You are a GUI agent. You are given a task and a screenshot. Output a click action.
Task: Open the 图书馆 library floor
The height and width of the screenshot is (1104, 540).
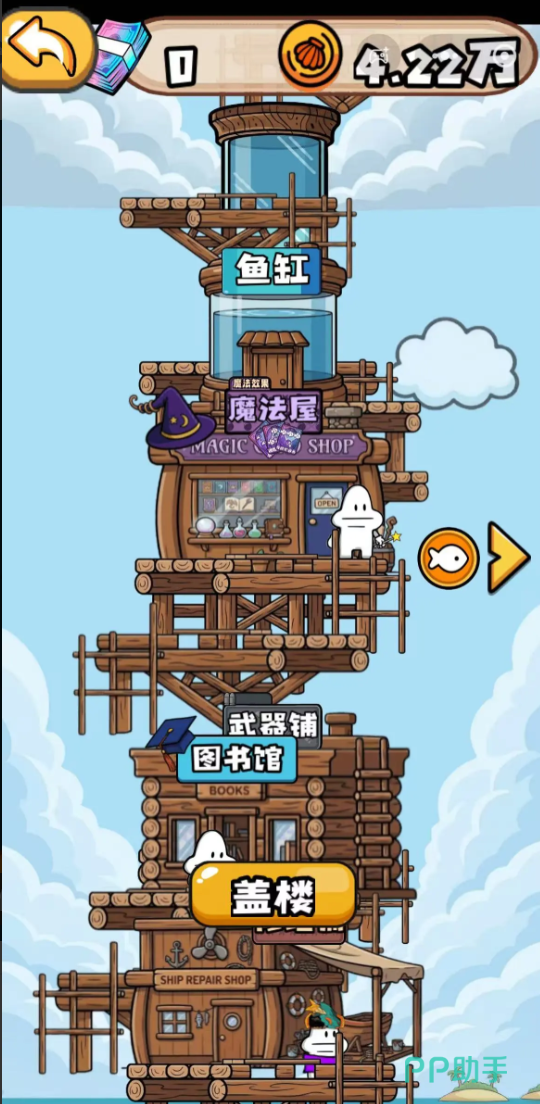pos(237,759)
